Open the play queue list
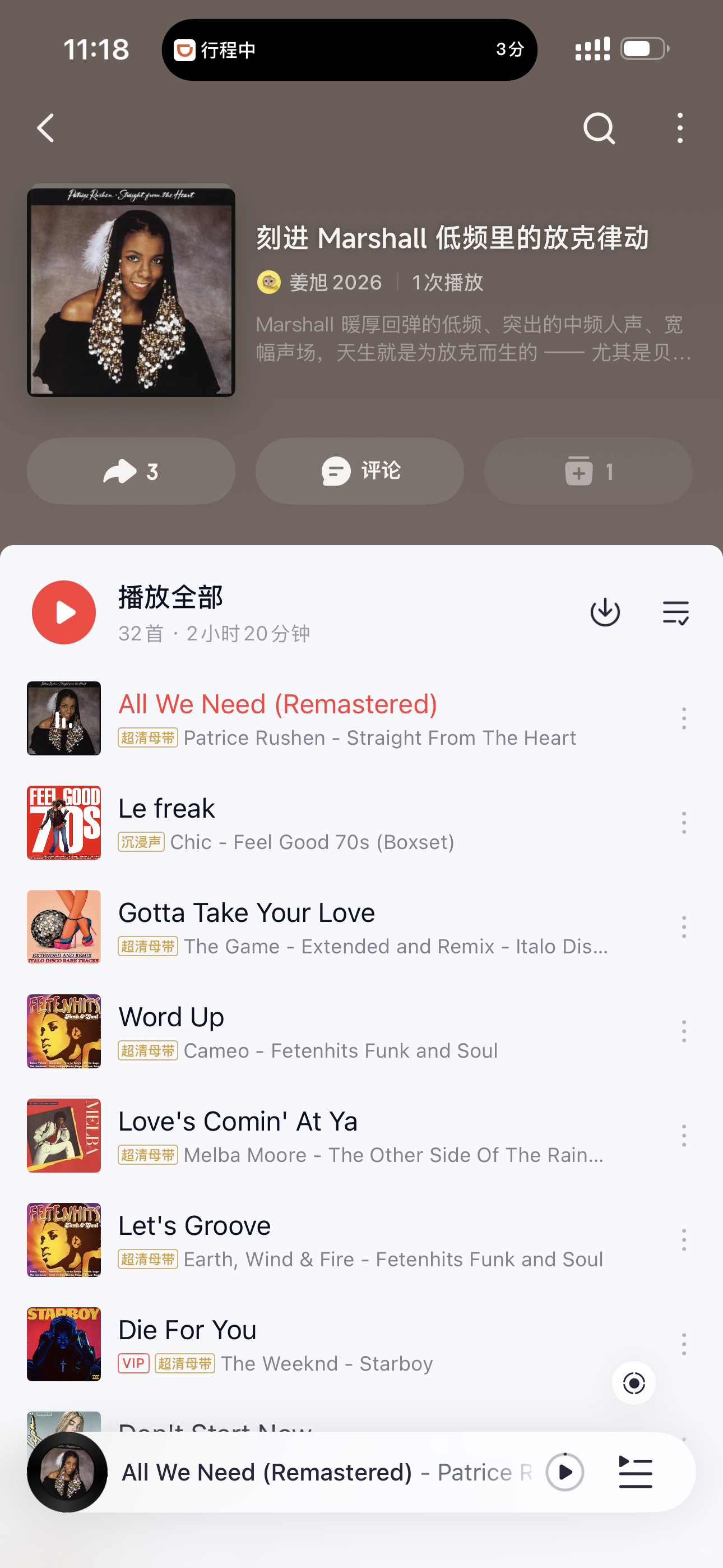This screenshot has width=723, height=1568. coord(636,1472)
